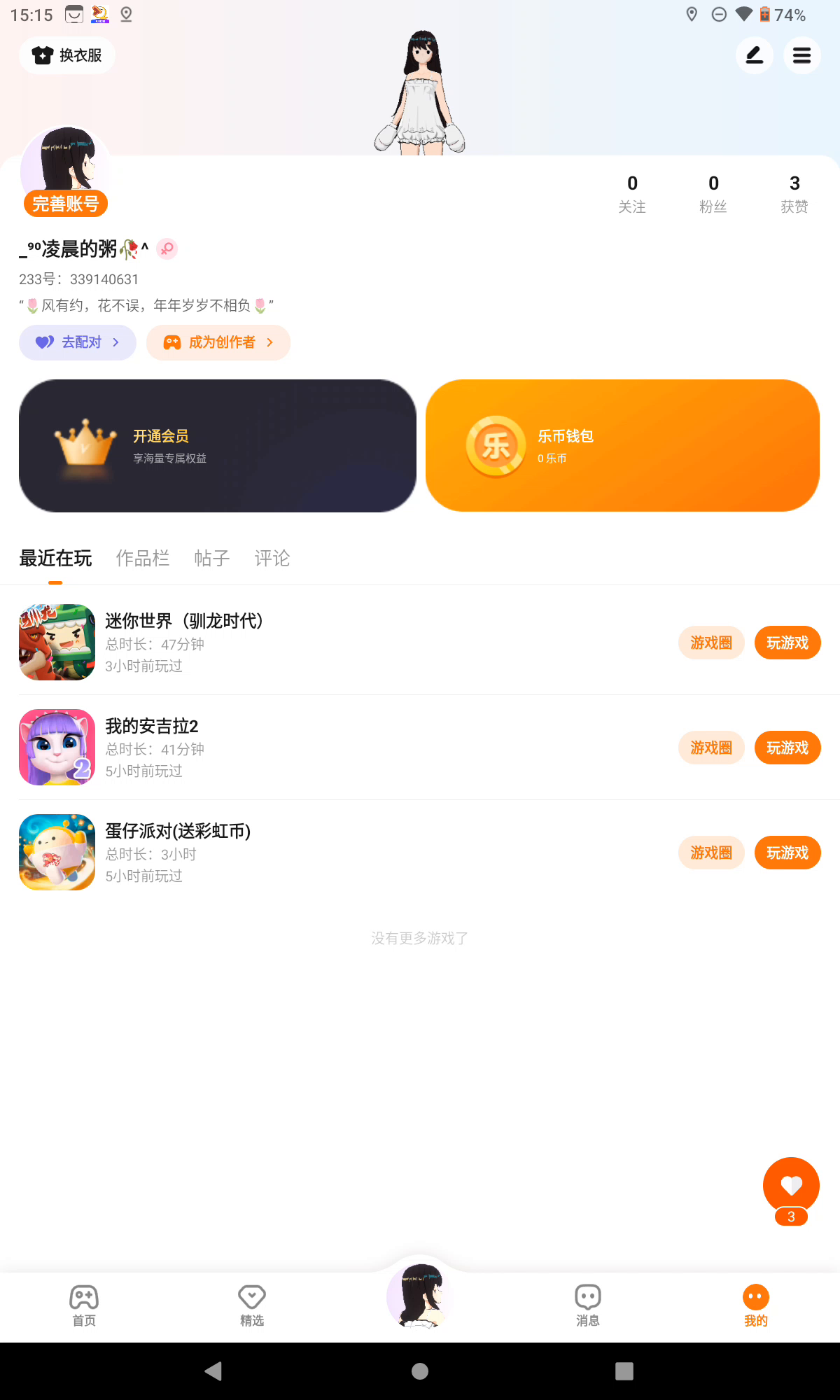Viewport: 840px width, 1400px height.
Task: Tap 成为创作者 to become a creator
Action: (218, 342)
